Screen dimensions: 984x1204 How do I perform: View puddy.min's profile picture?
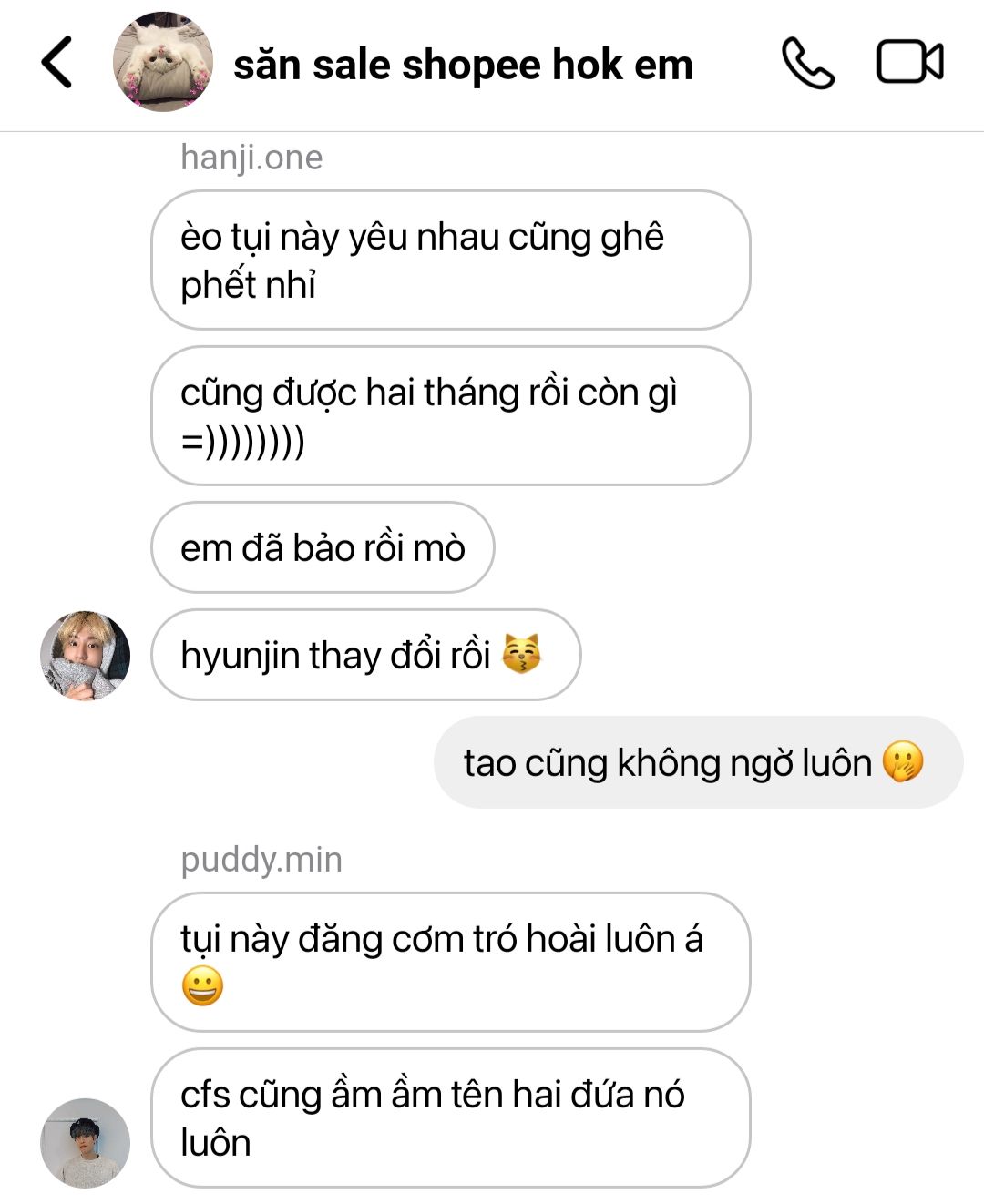coord(85,1143)
